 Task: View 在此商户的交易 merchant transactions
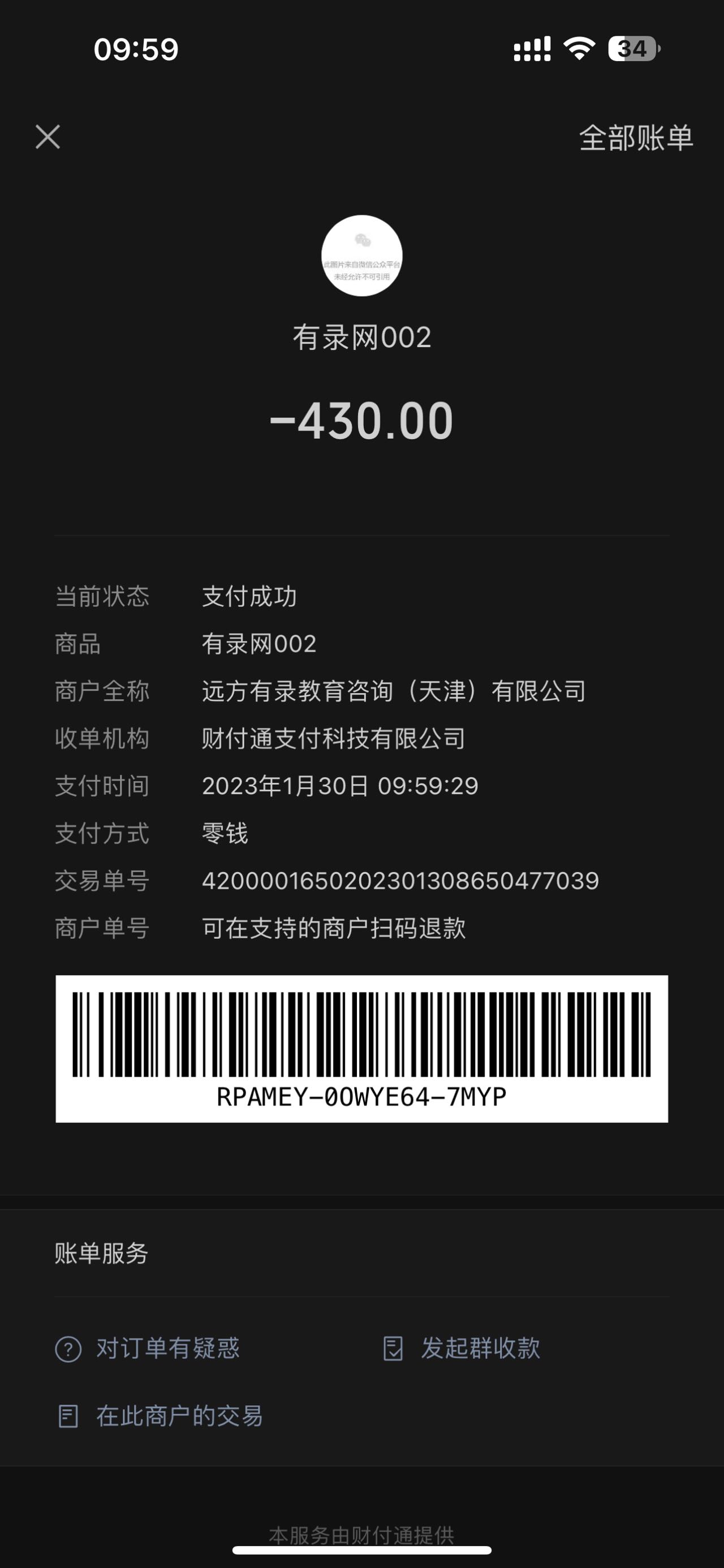point(160,1417)
